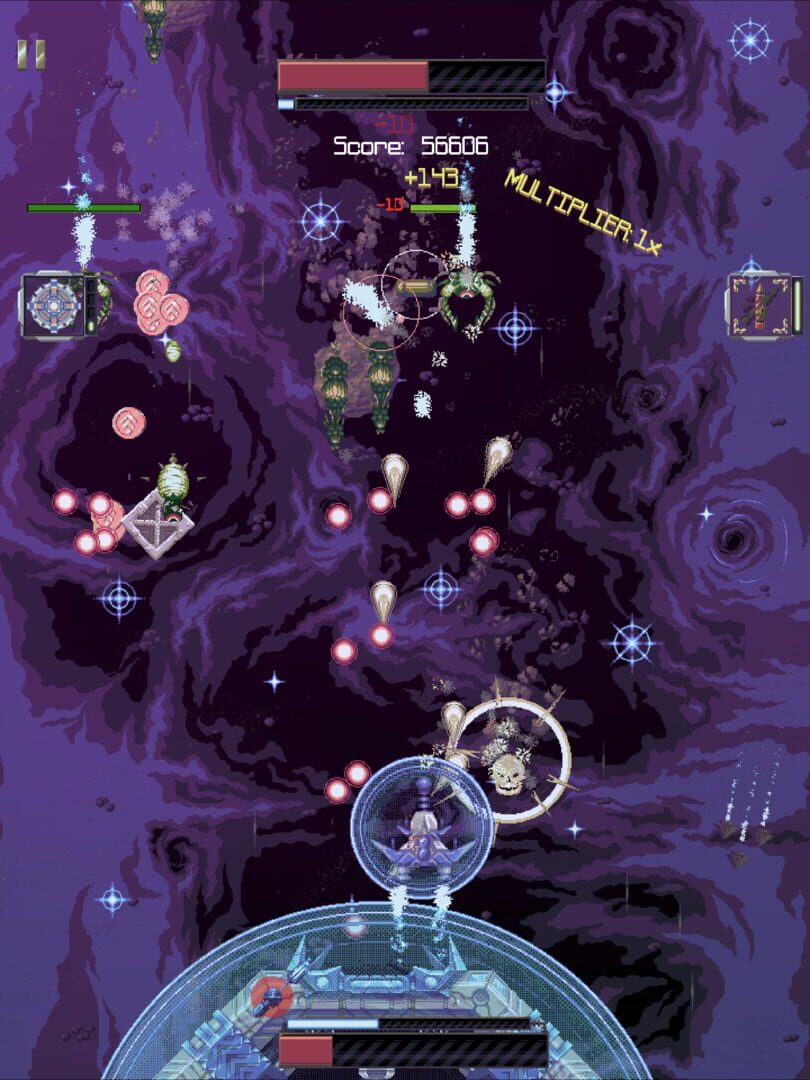Activate the right missile ability button

tap(761, 305)
